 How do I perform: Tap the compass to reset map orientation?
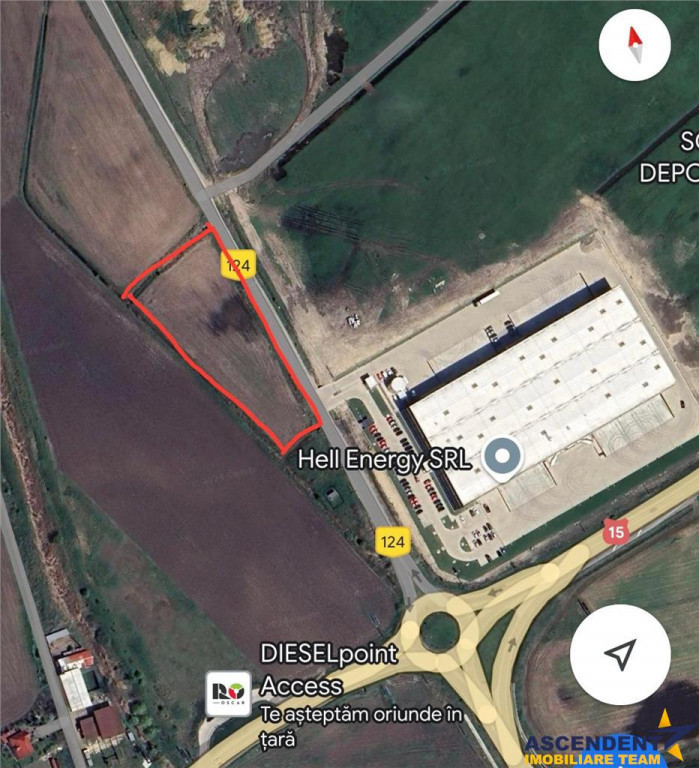634,45
